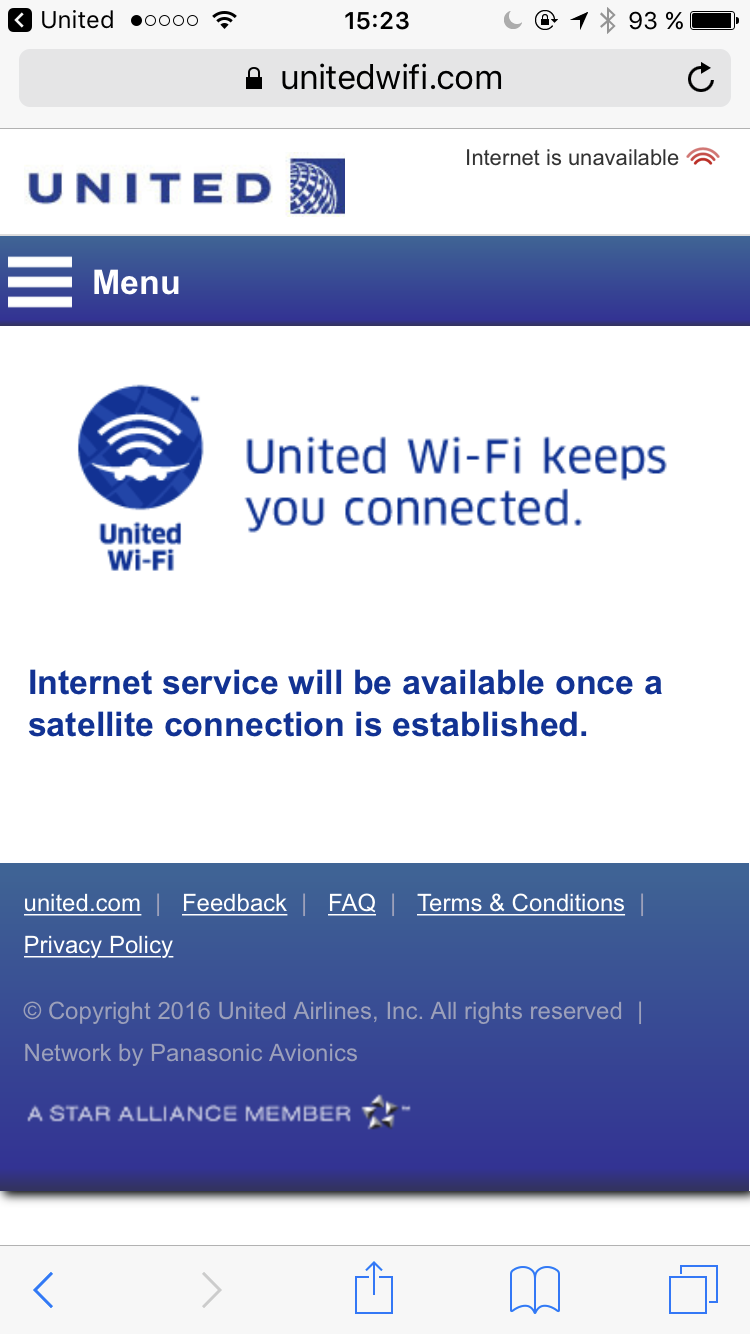This screenshot has height=1334, width=750.
Task: Tap the unitedwifi.com address bar
Action: click(x=374, y=78)
